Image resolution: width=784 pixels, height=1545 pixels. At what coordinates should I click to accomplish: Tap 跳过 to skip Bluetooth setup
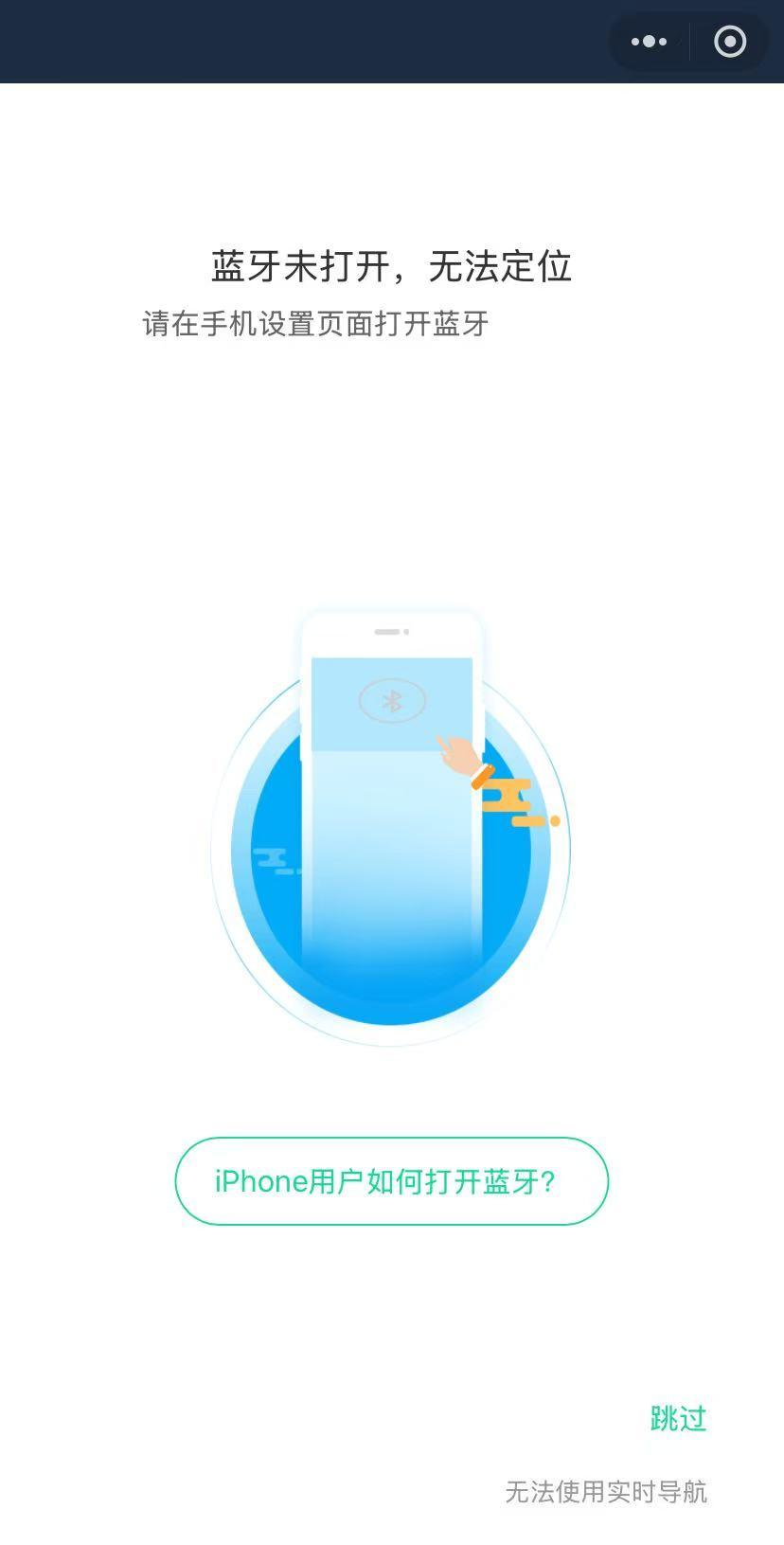[x=678, y=1418]
